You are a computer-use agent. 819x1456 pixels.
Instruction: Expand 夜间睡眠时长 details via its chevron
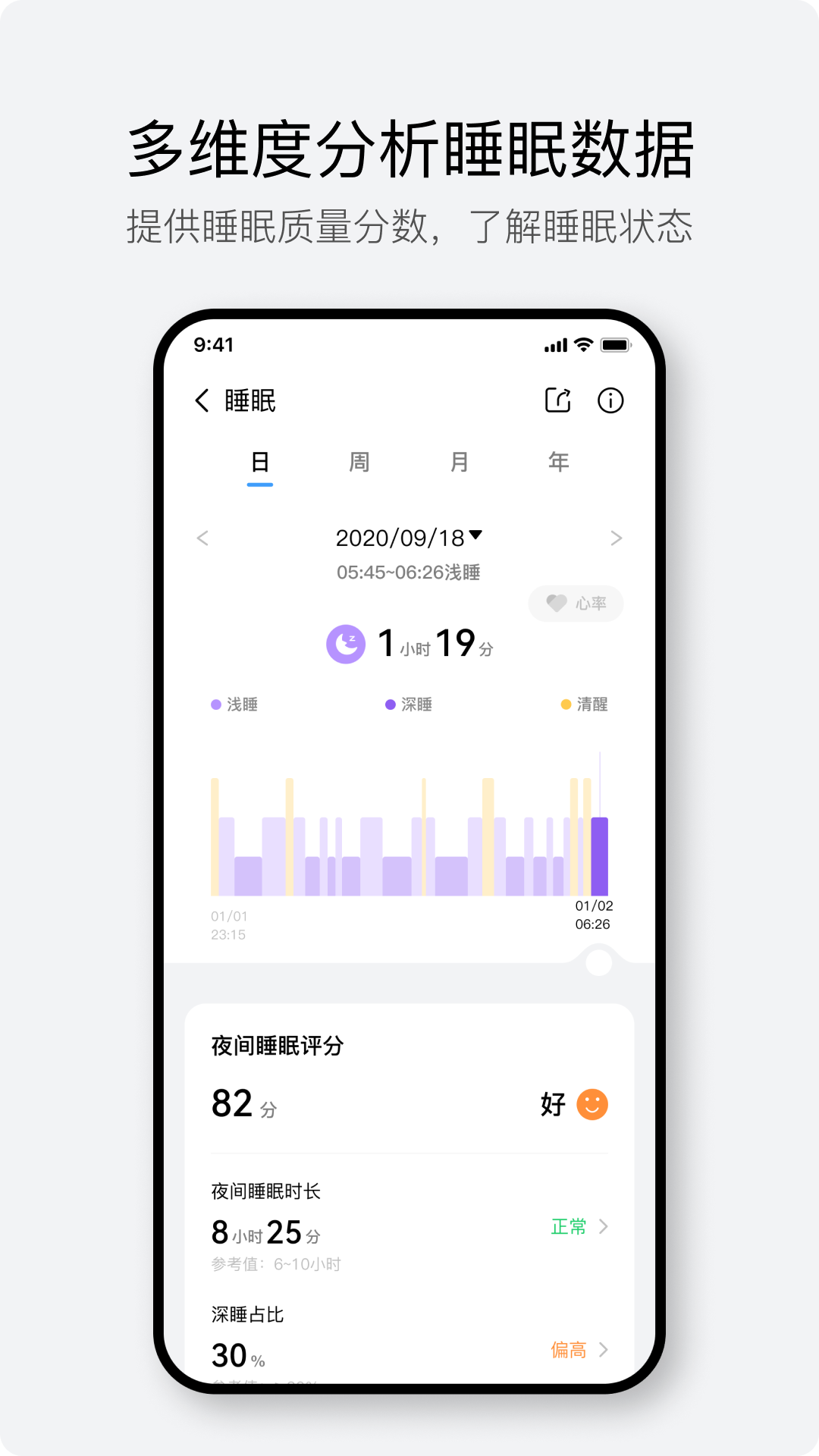click(604, 1226)
